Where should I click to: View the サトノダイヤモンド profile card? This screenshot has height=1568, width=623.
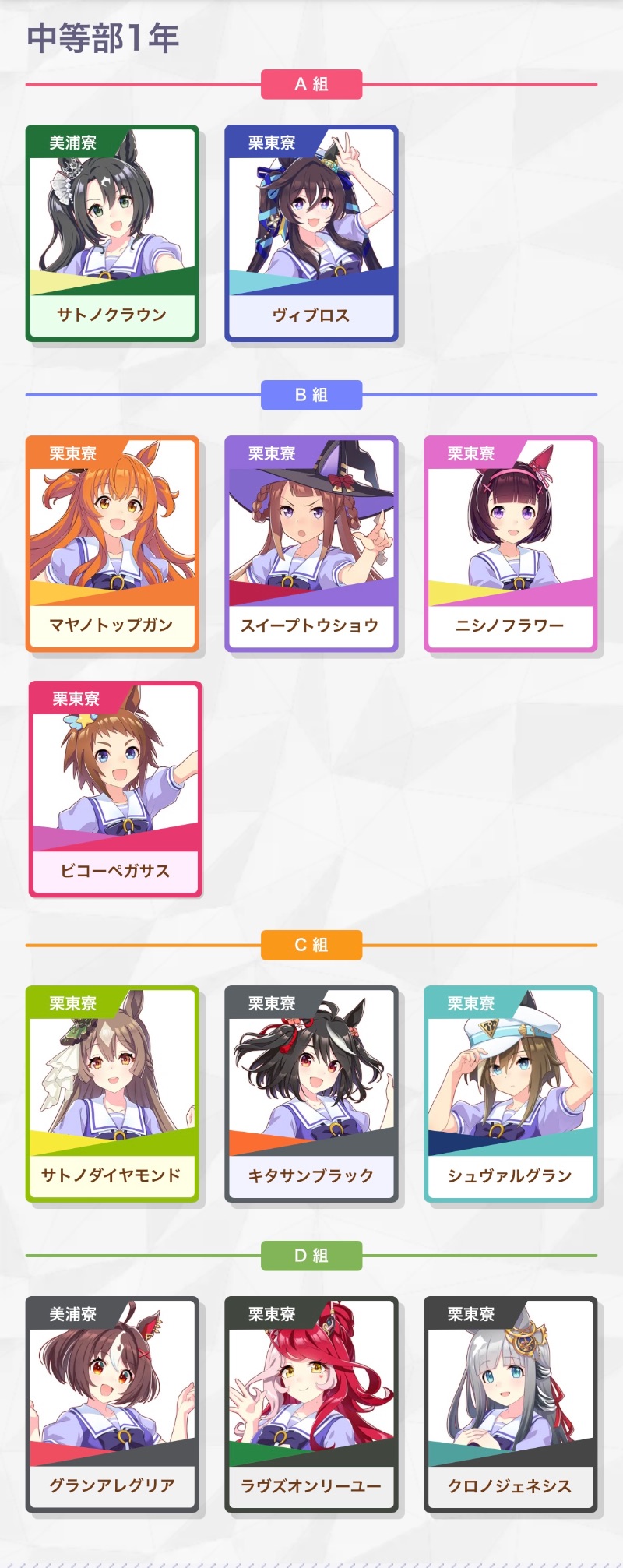[x=112, y=1094]
